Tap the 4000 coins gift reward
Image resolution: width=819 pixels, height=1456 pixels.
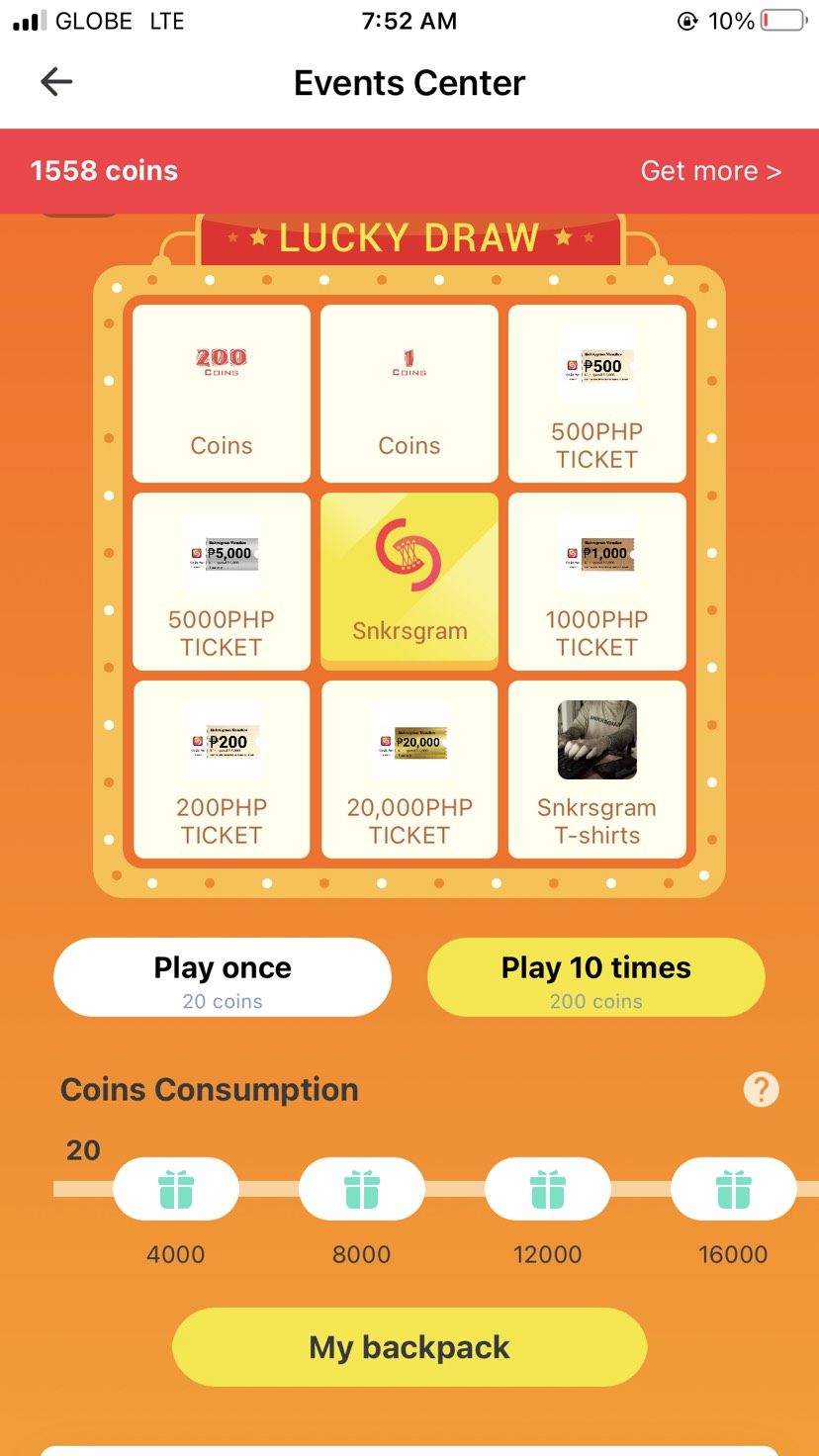[176, 1189]
